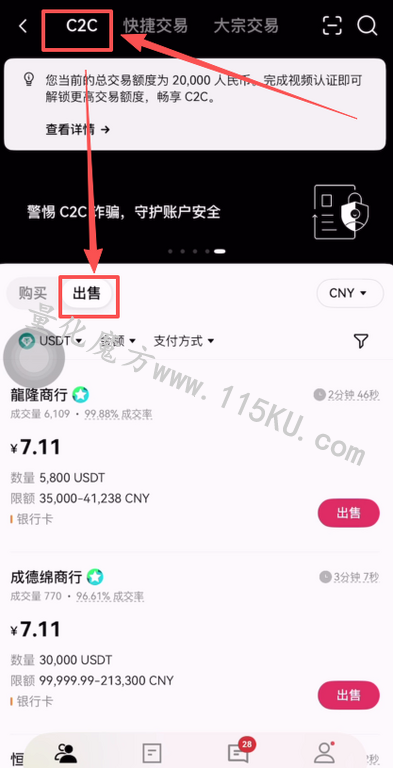Tap 出售 for 龍隆商行 offer

(x=348, y=513)
